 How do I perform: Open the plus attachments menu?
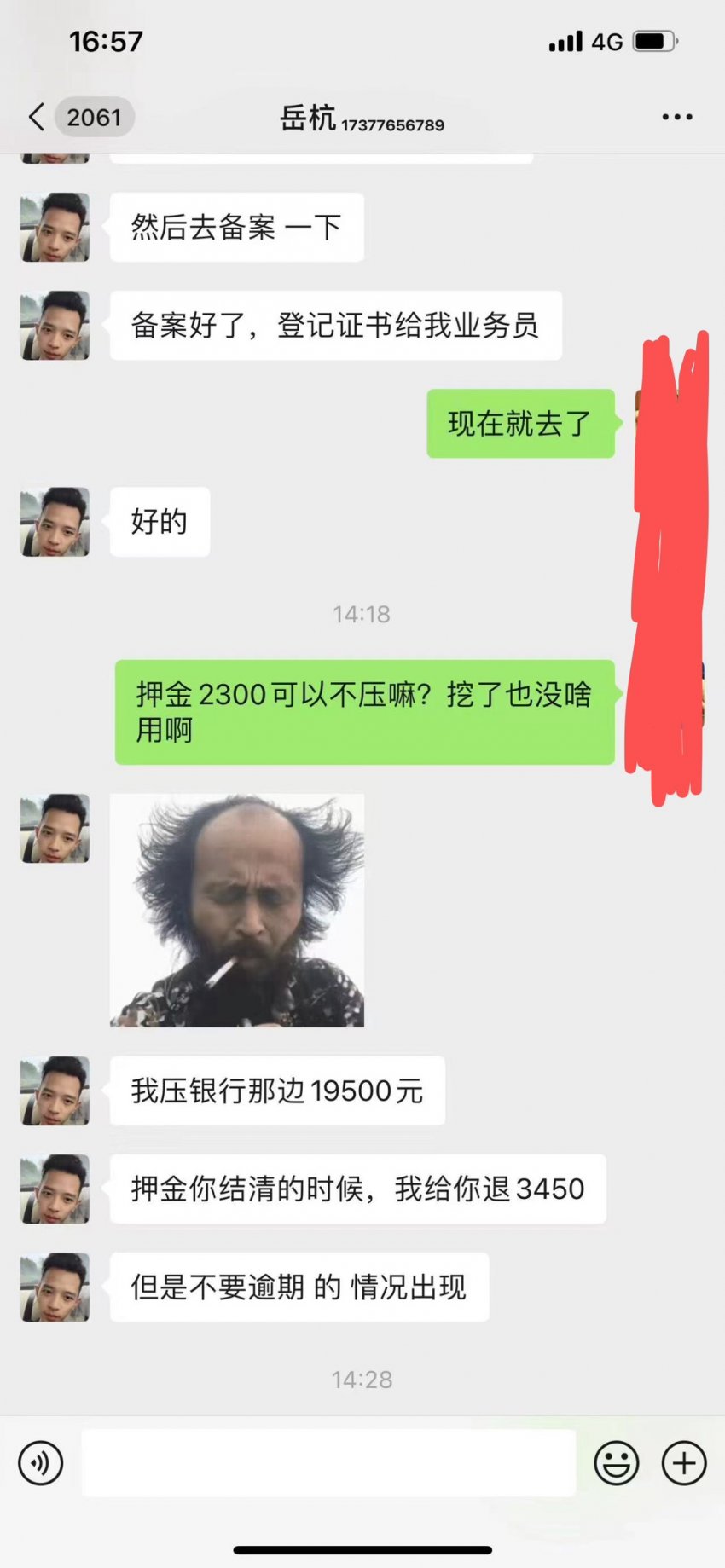tap(684, 1463)
